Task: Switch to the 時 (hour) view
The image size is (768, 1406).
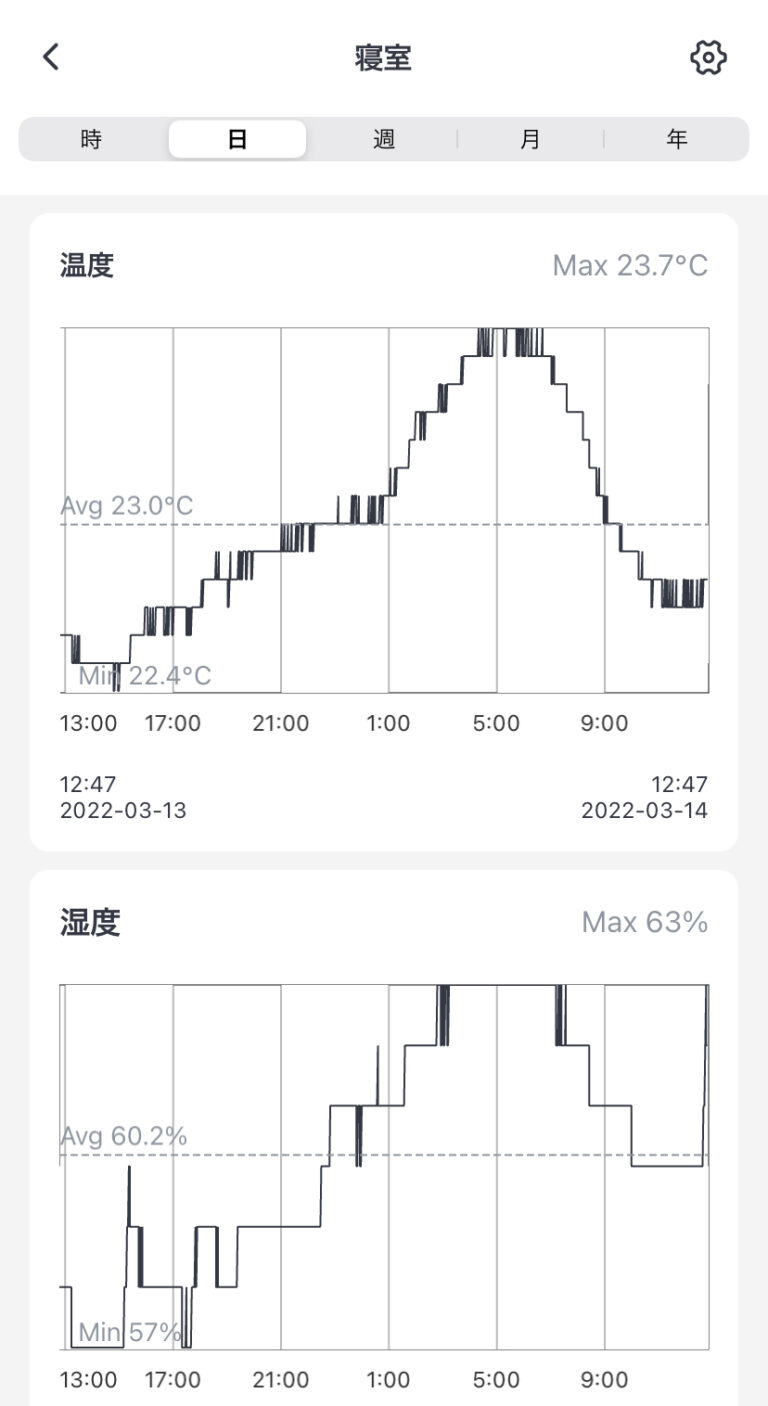Action: point(92,139)
